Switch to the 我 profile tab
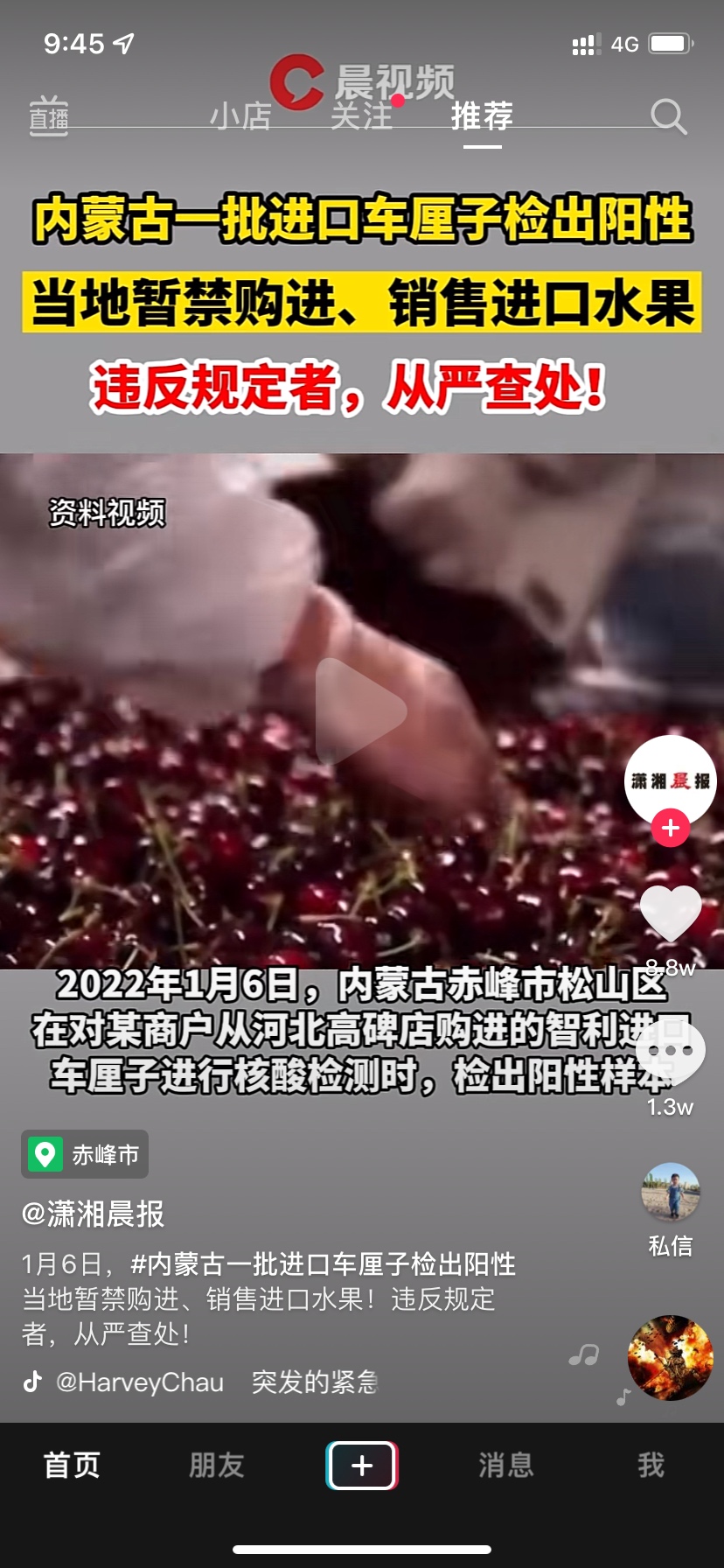Viewport: 724px width, 1568px height. click(651, 1465)
